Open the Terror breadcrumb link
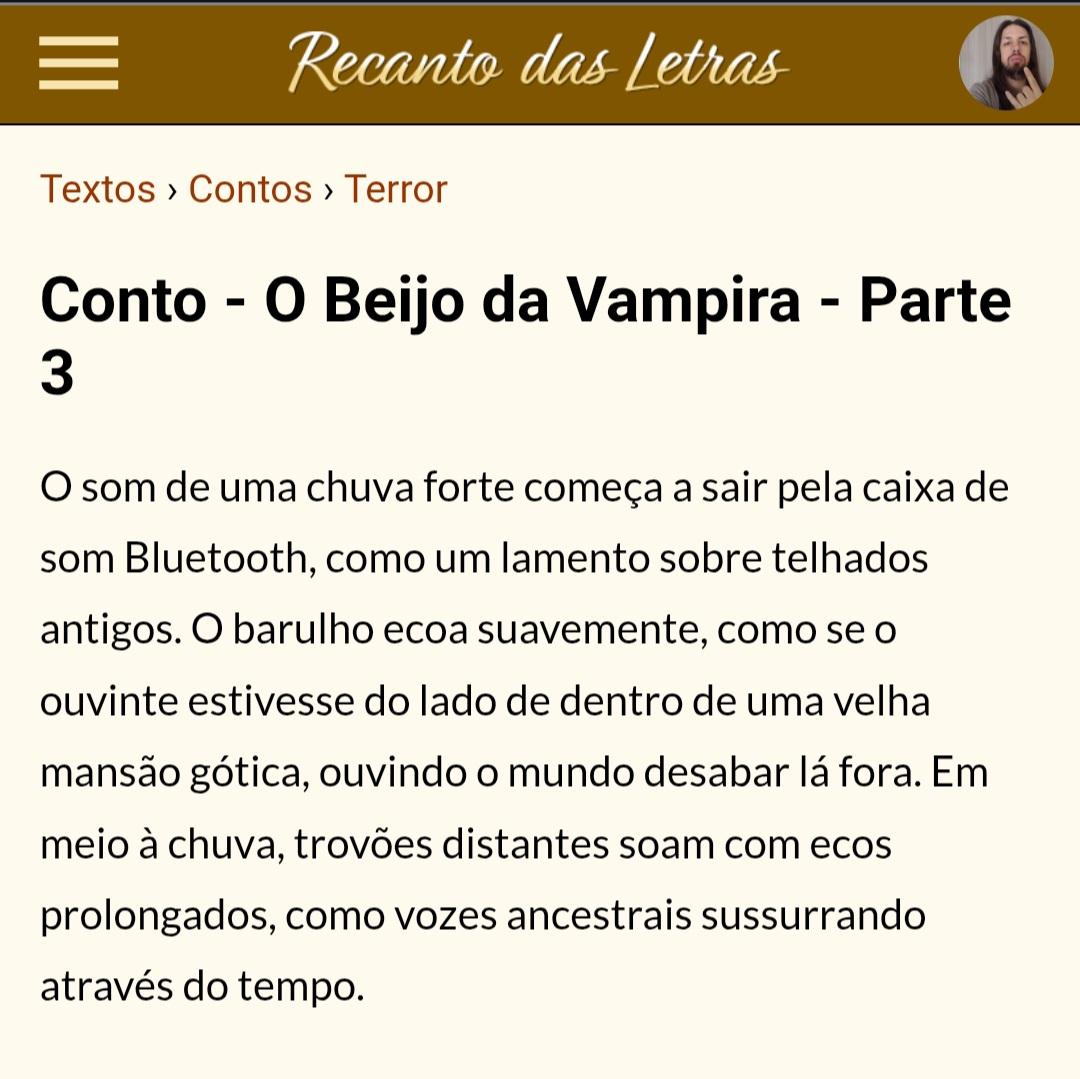Image resolution: width=1080 pixels, height=1079 pixels. [x=396, y=189]
